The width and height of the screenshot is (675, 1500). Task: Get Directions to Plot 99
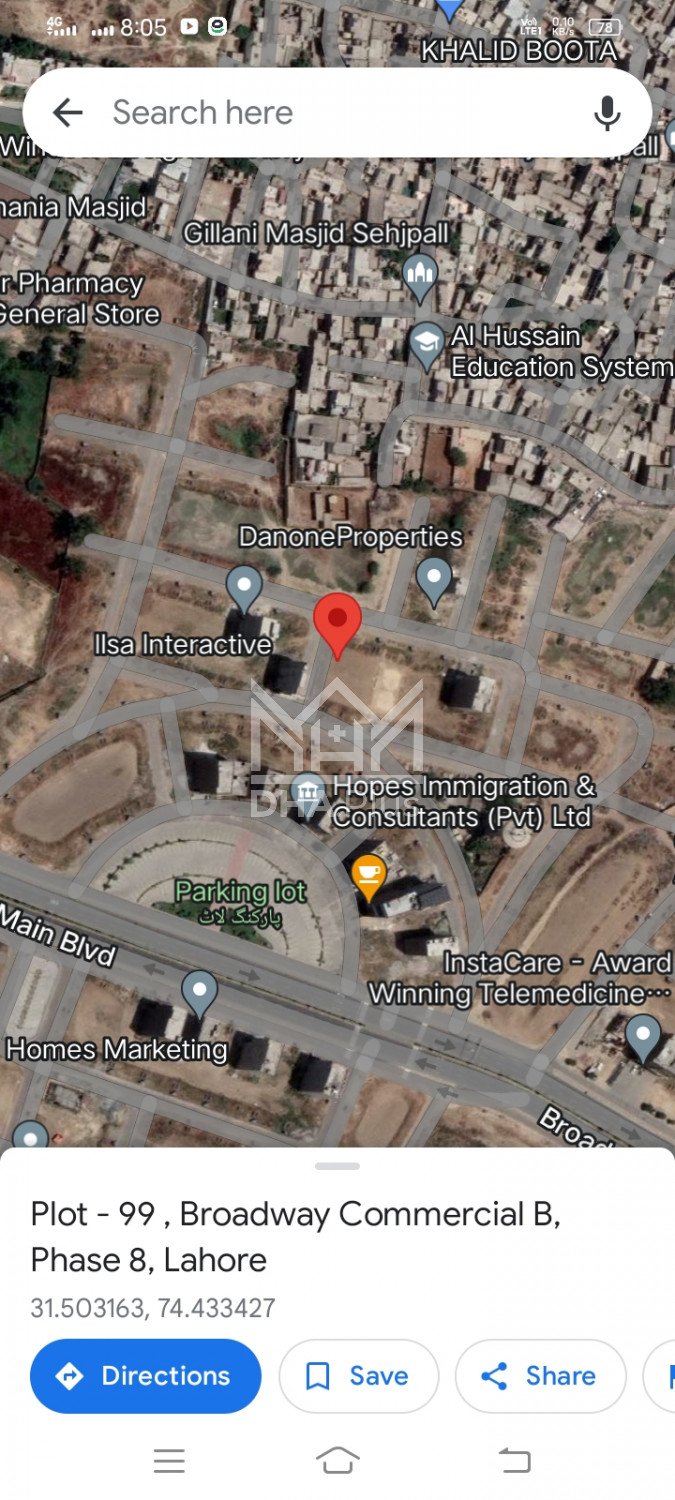click(x=146, y=1376)
